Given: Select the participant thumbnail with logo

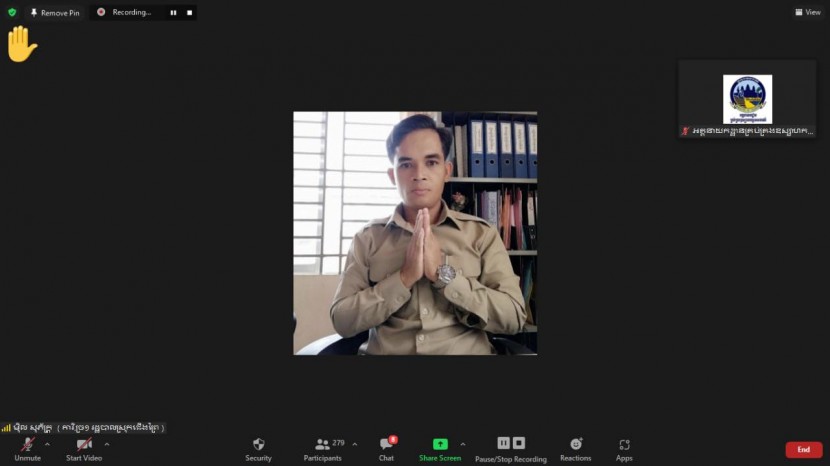Looking at the screenshot, I should pos(747,98).
